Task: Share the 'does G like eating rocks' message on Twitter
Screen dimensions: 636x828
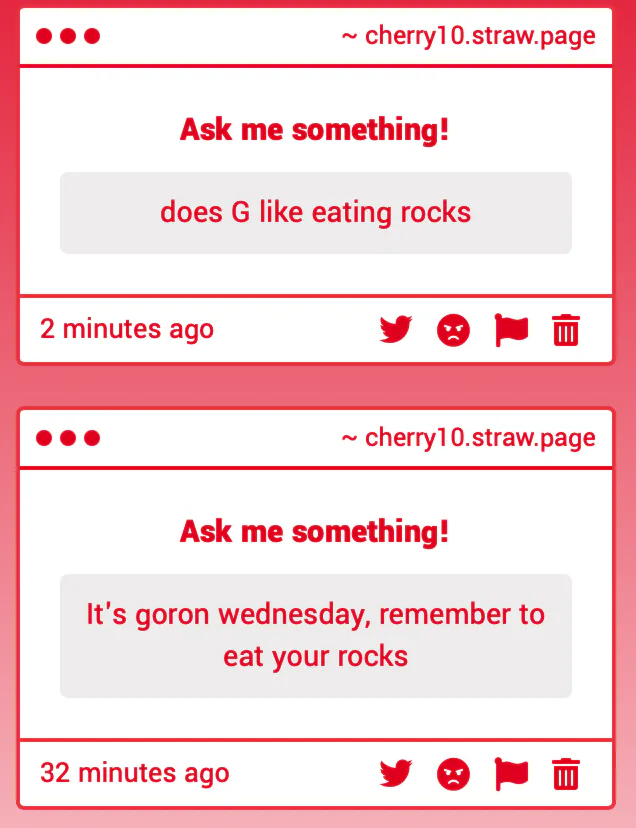Action: pos(396,329)
